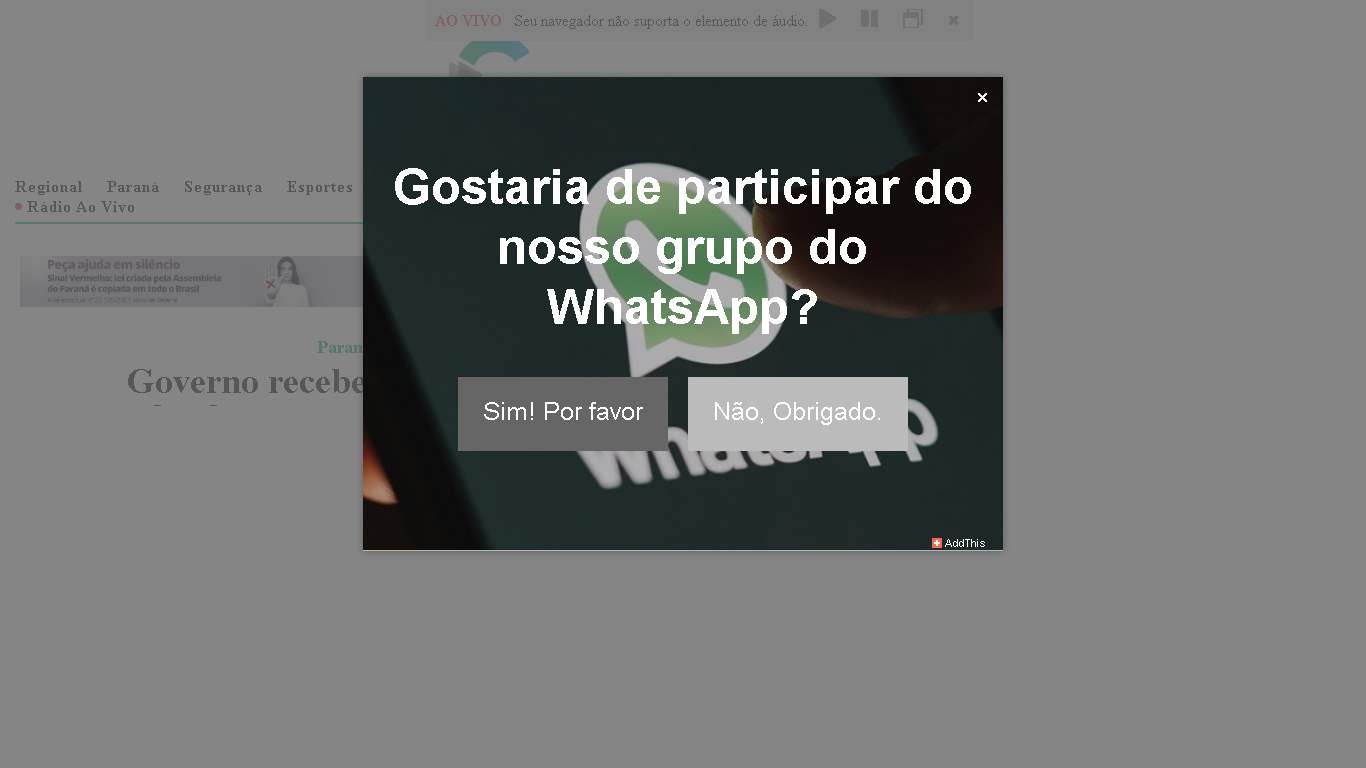The height and width of the screenshot is (768, 1366).
Task: Select the Segurança menu item
Action: [223, 187]
